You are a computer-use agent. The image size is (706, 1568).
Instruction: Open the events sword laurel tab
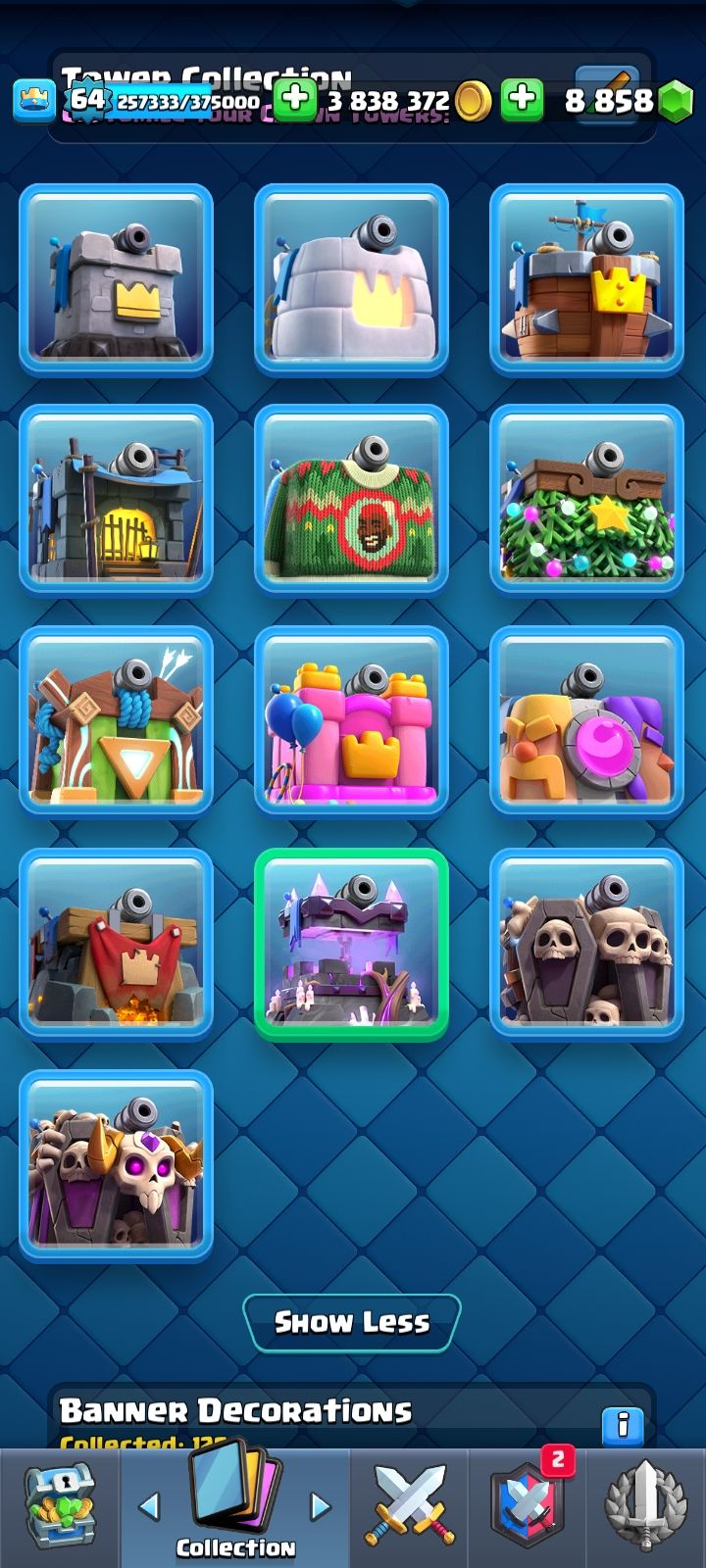coord(645,1507)
